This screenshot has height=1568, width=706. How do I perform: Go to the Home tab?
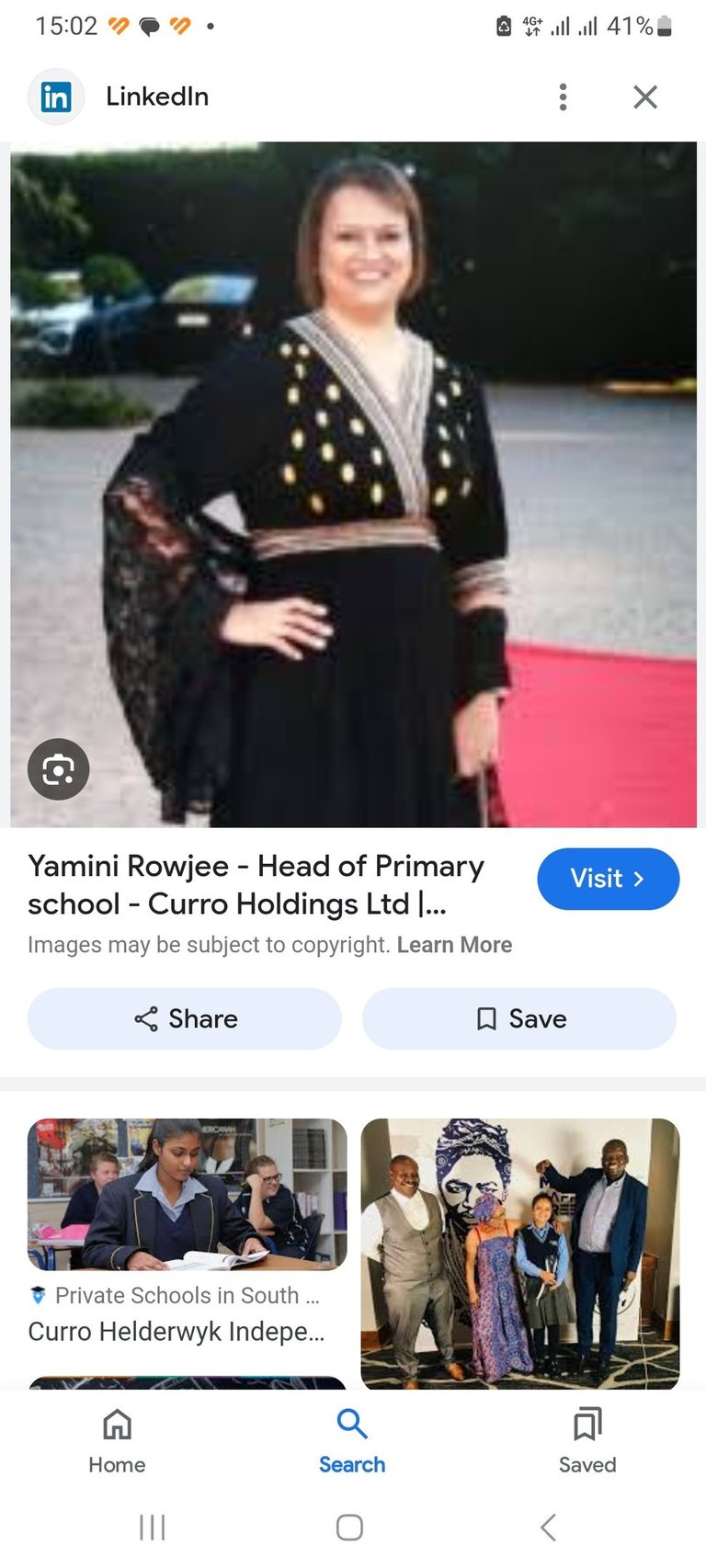[x=117, y=1440]
